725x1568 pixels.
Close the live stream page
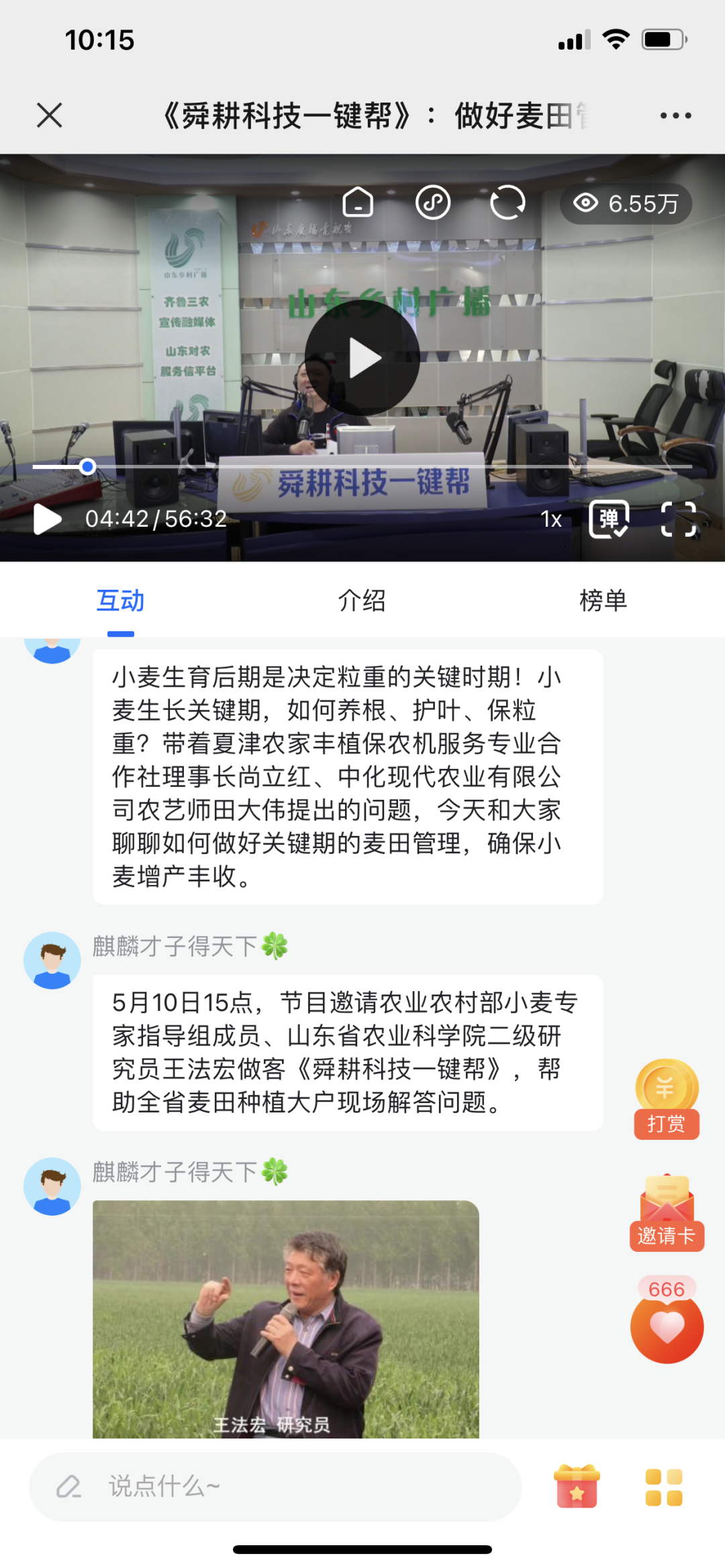coord(50,115)
